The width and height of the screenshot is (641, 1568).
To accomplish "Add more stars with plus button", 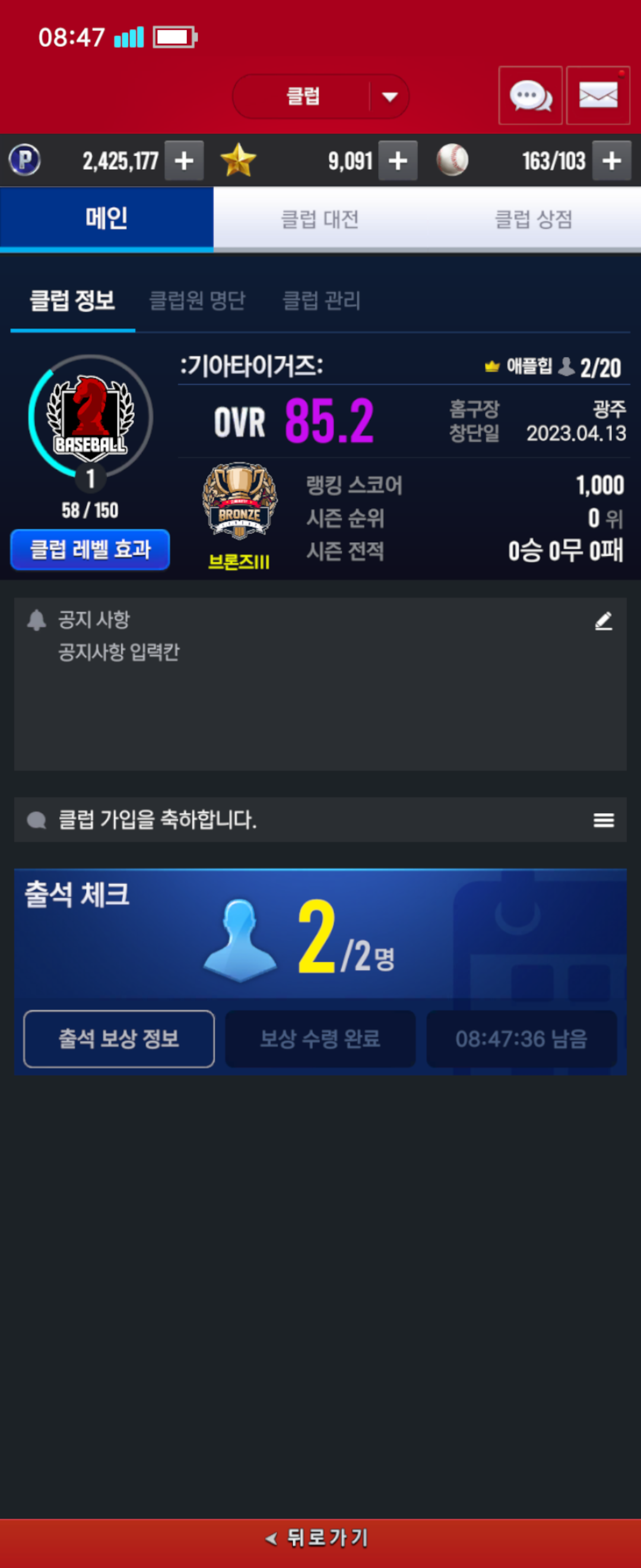I will [397, 161].
